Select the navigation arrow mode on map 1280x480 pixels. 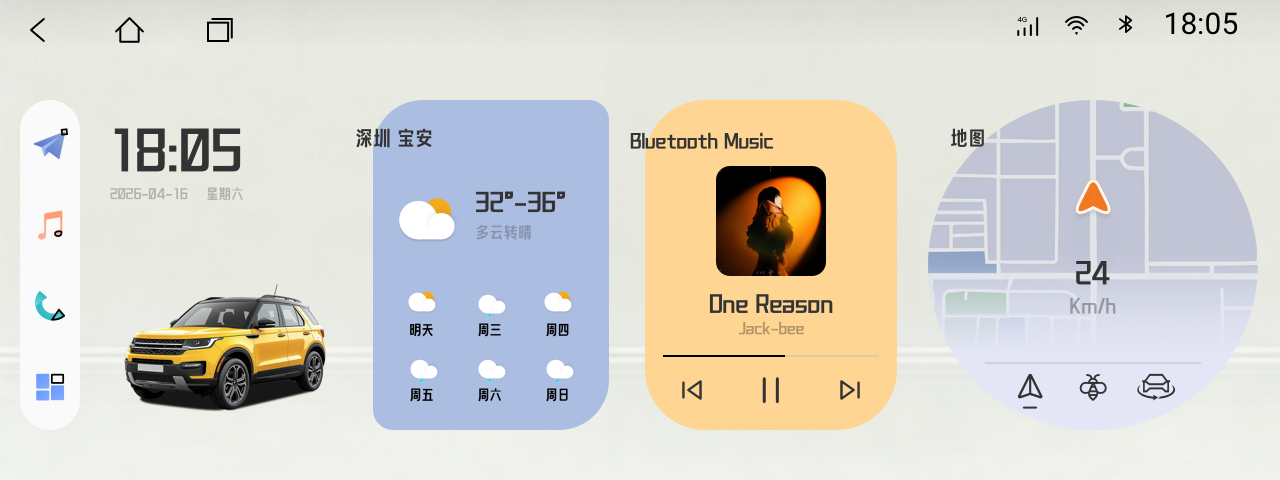[x=1030, y=388]
